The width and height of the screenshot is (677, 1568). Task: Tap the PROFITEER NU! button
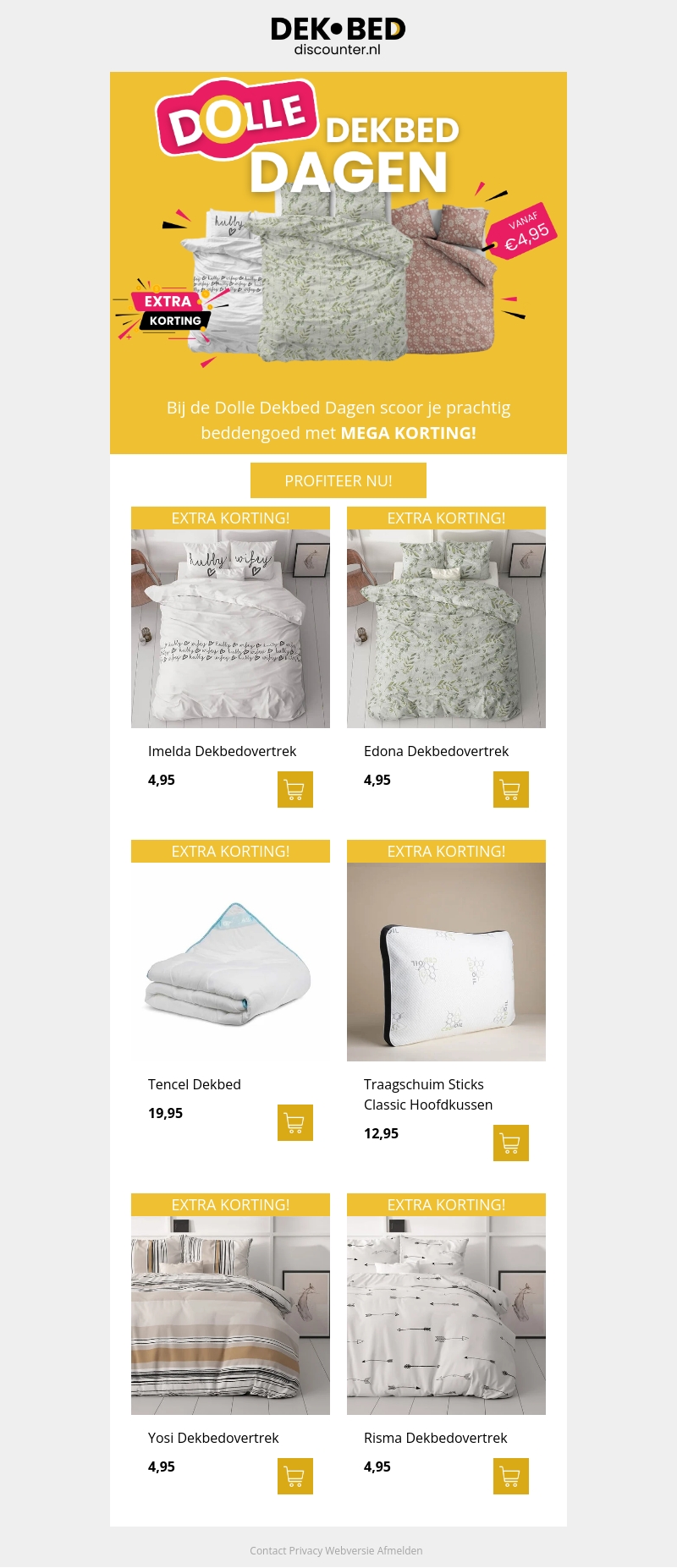coord(338,480)
